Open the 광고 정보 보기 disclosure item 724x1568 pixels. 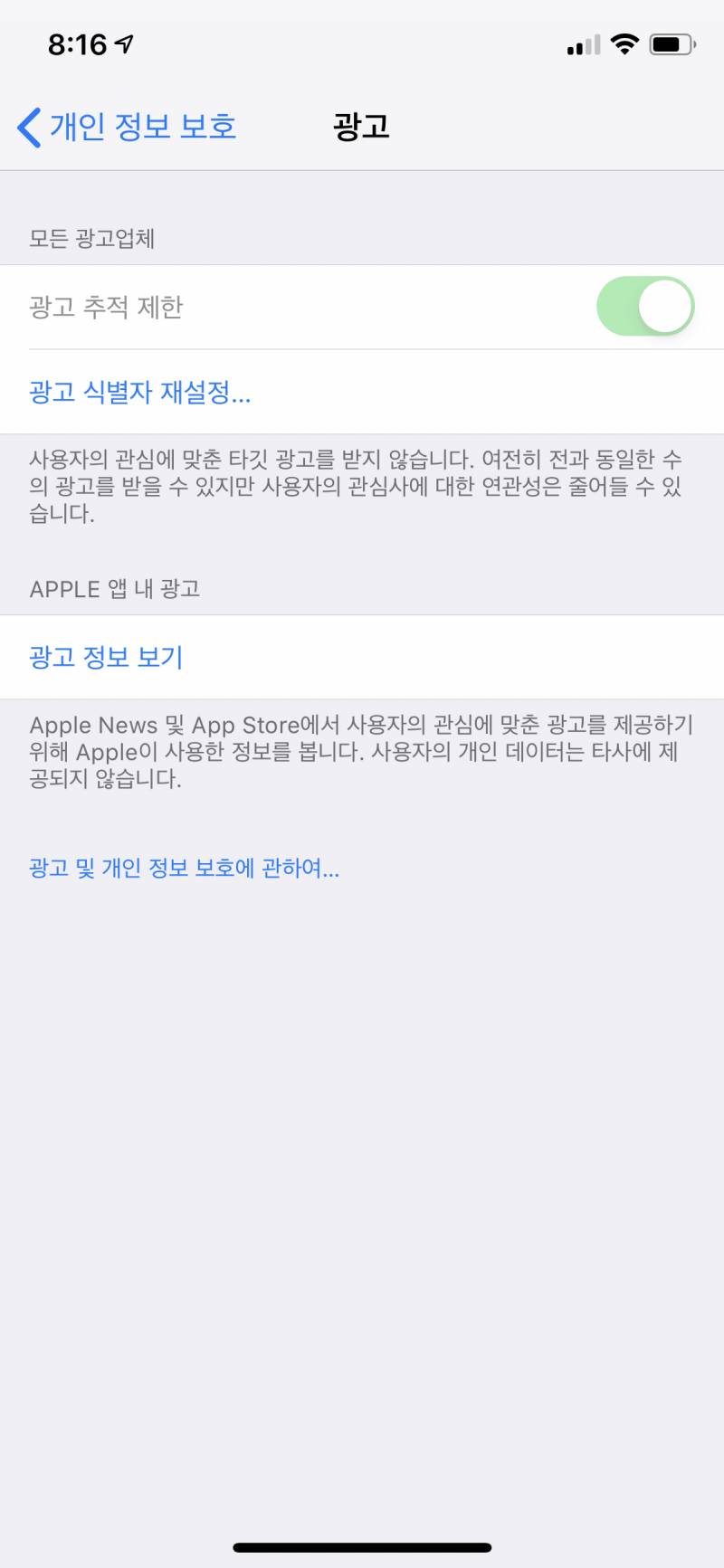[x=106, y=657]
